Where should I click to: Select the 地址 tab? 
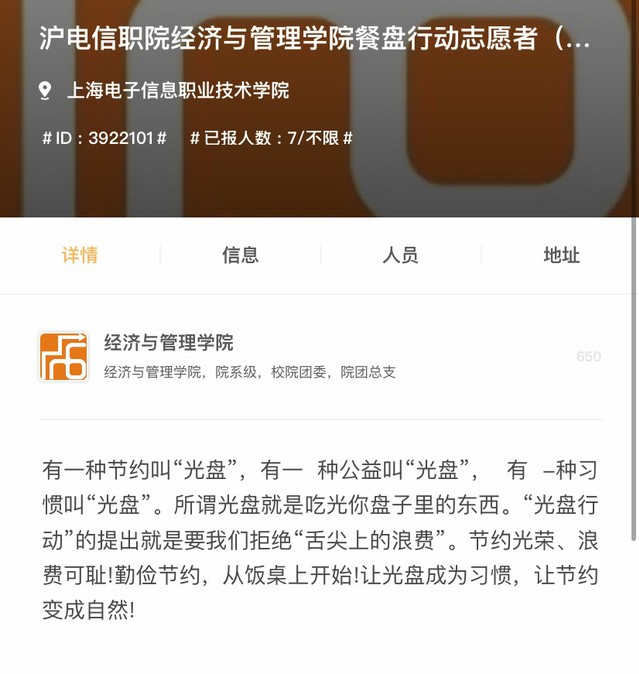561,255
